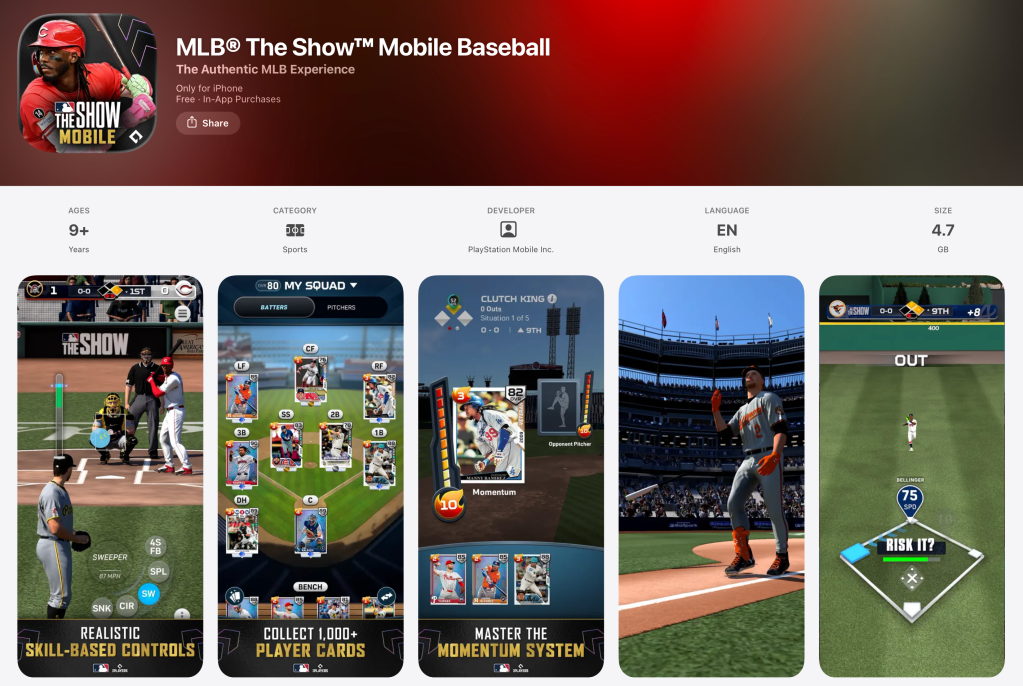Open the Risk It baserunning screenshot
Viewport: 1023px width, 686px height.
click(x=911, y=476)
